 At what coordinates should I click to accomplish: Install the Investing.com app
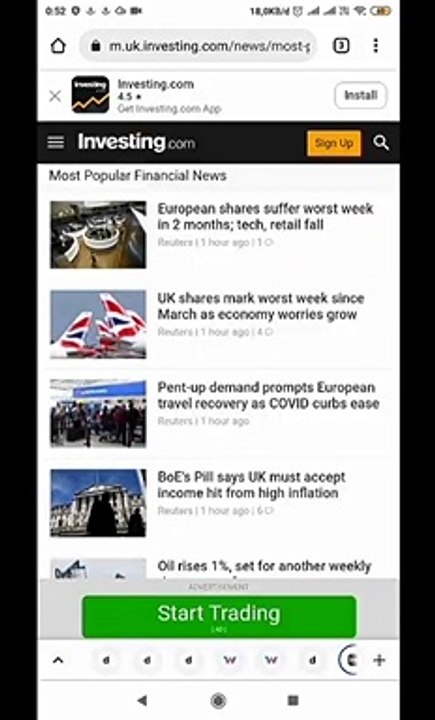click(361, 96)
